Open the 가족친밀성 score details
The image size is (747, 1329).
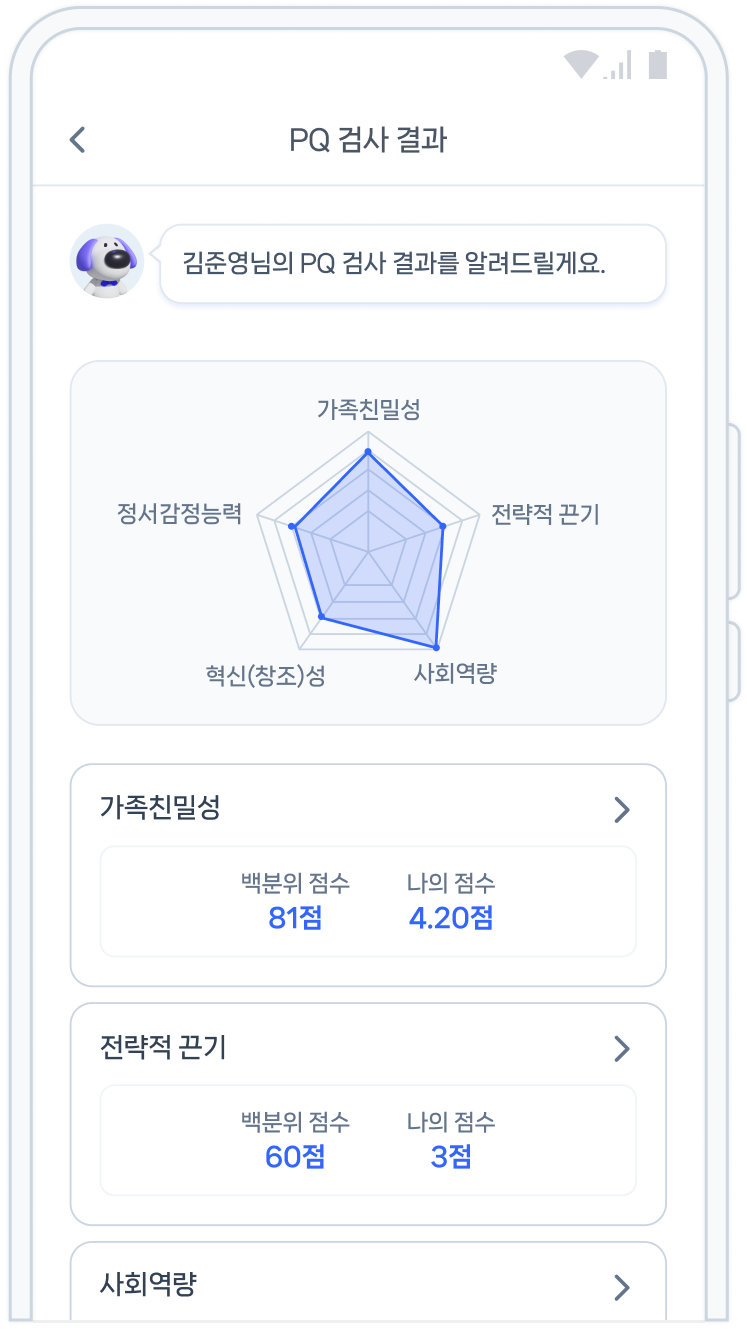[621, 809]
